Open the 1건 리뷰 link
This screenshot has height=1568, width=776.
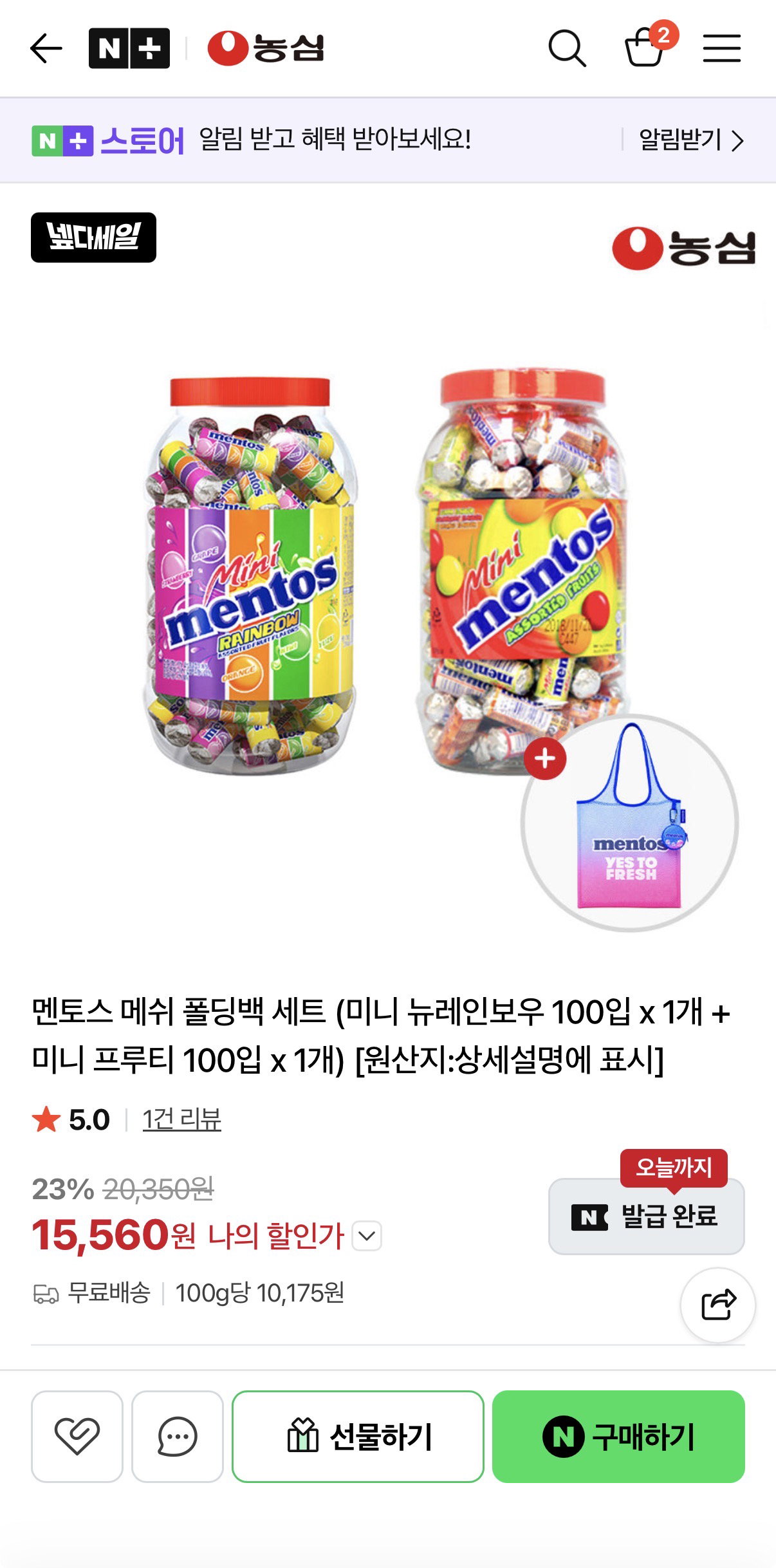[x=181, y=1119]
